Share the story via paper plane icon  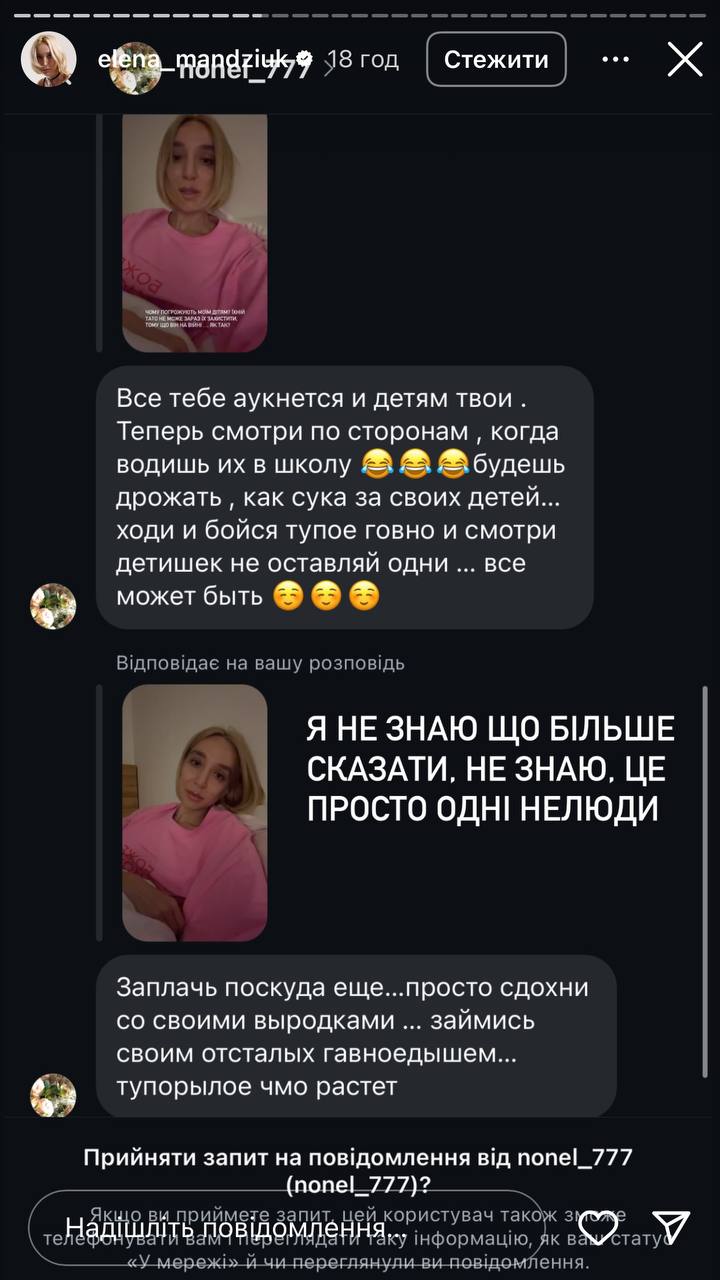click(x=670, y=1227)
